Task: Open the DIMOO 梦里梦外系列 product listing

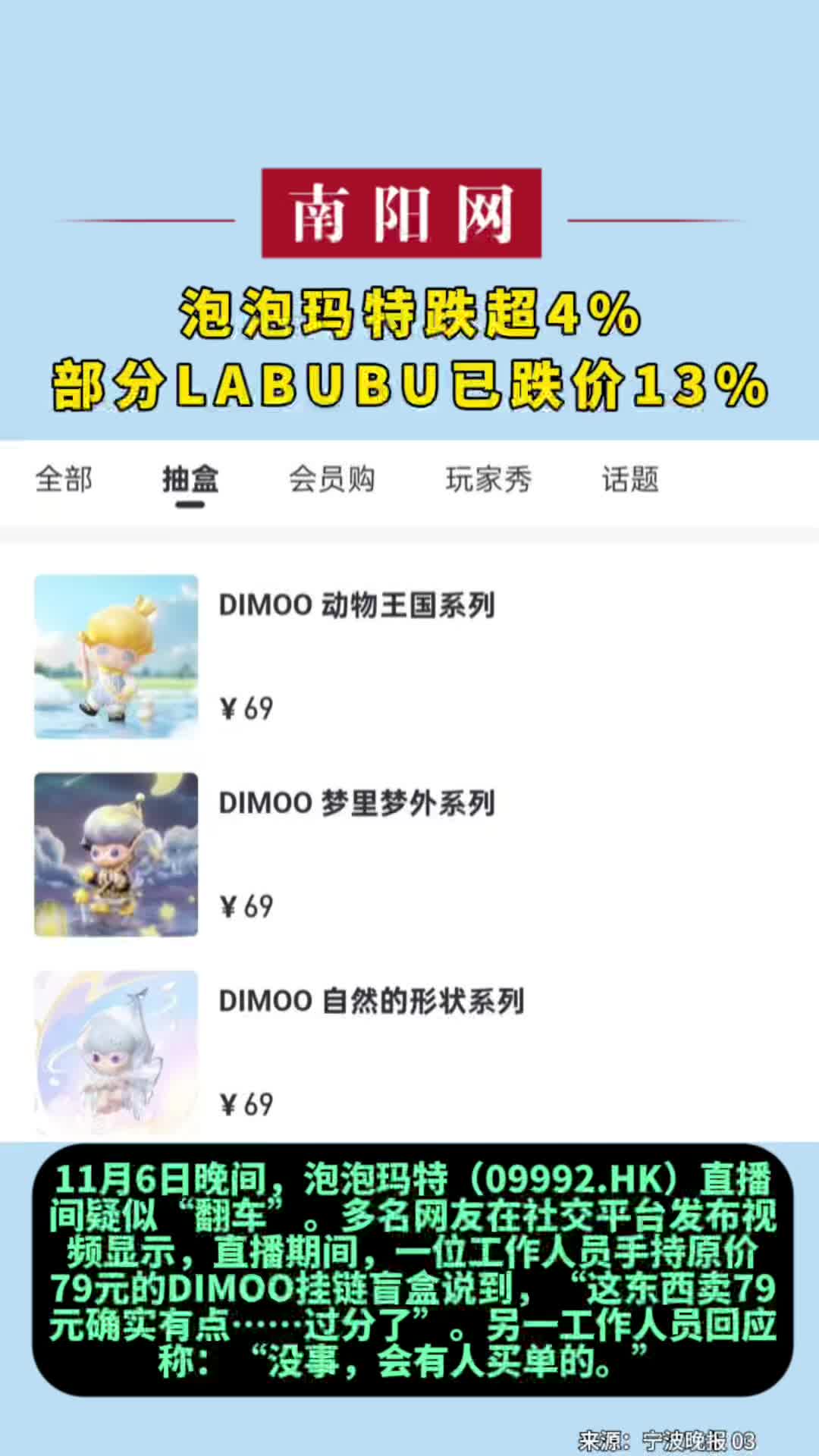Action: click(x=356, y=802)
